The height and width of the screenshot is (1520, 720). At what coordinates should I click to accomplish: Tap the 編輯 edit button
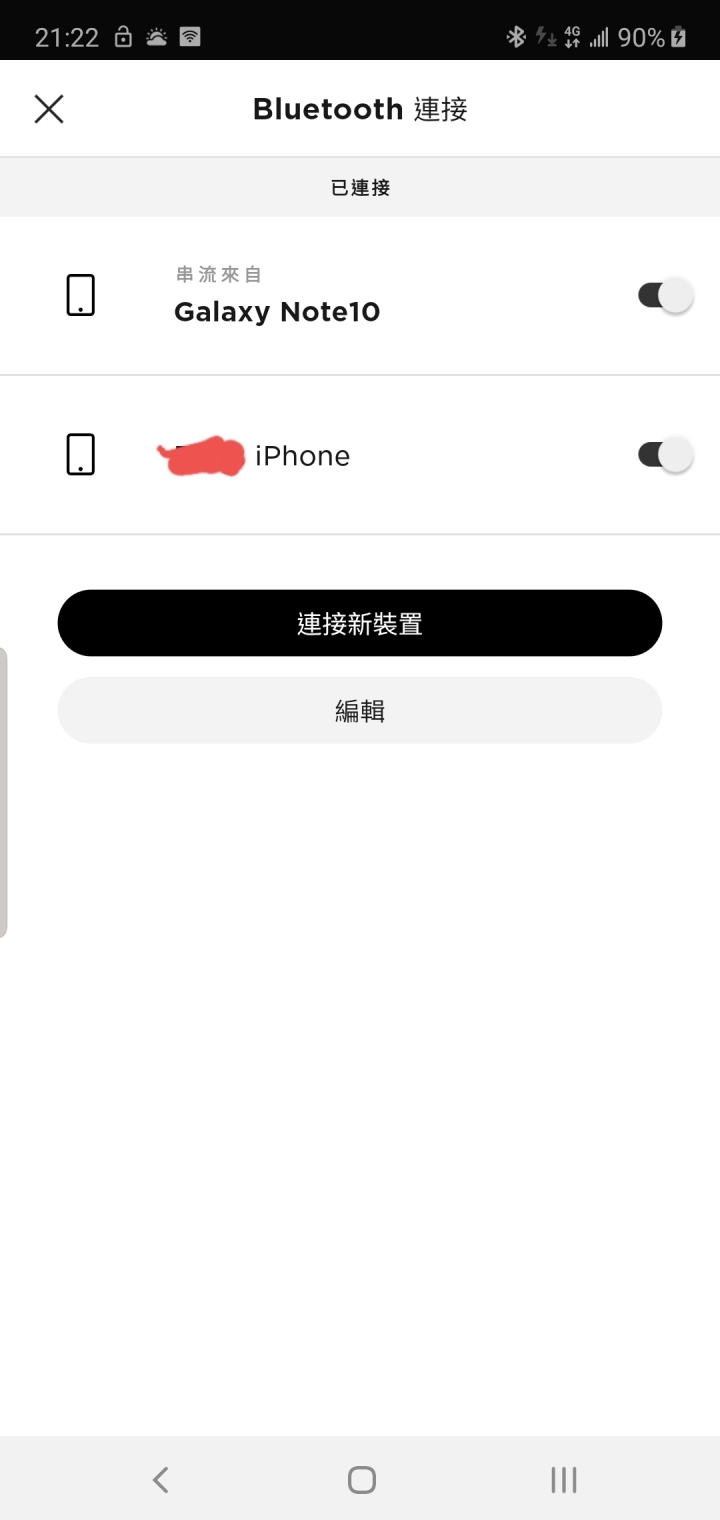[x=360, y=711]
